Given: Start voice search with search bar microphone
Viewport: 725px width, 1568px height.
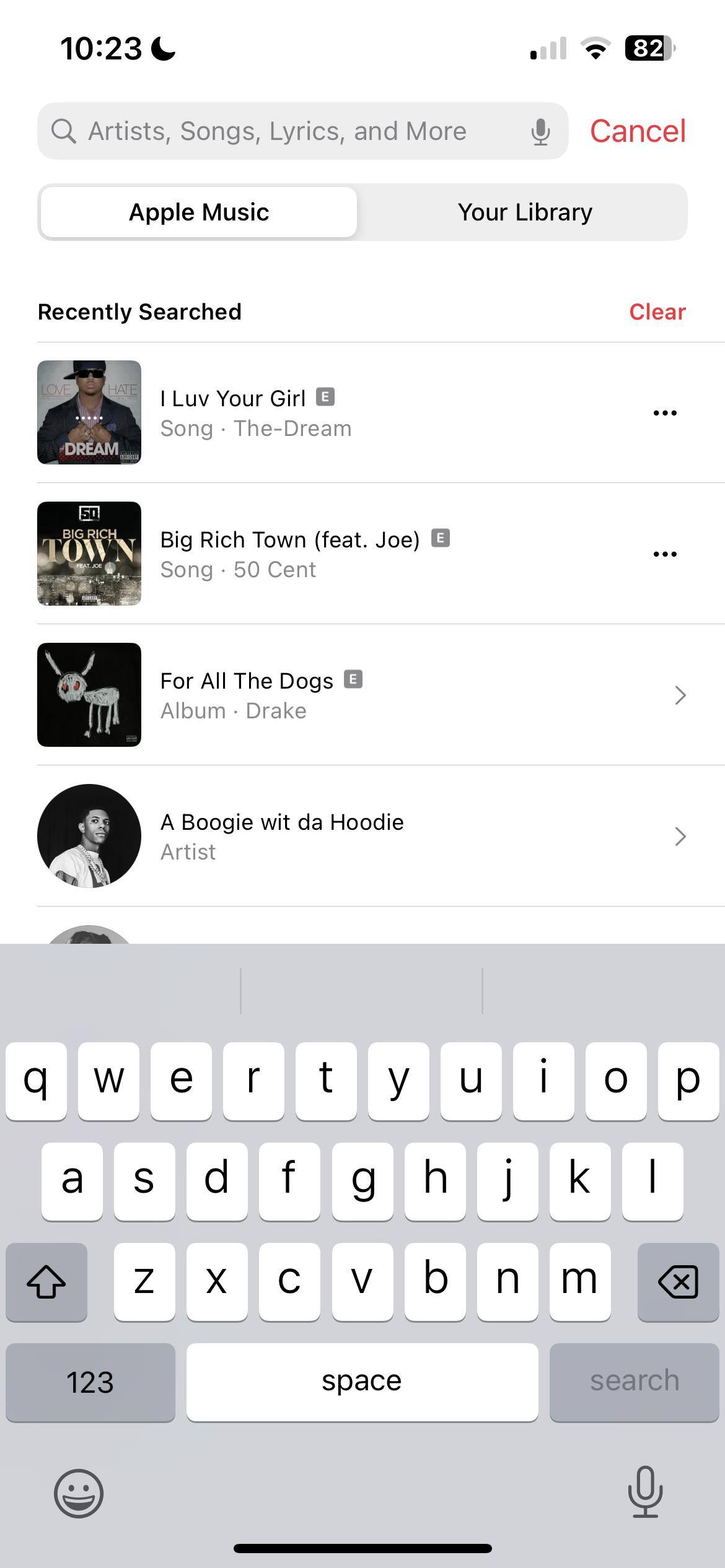Looking at the screenshot, I should click(540, 131).
